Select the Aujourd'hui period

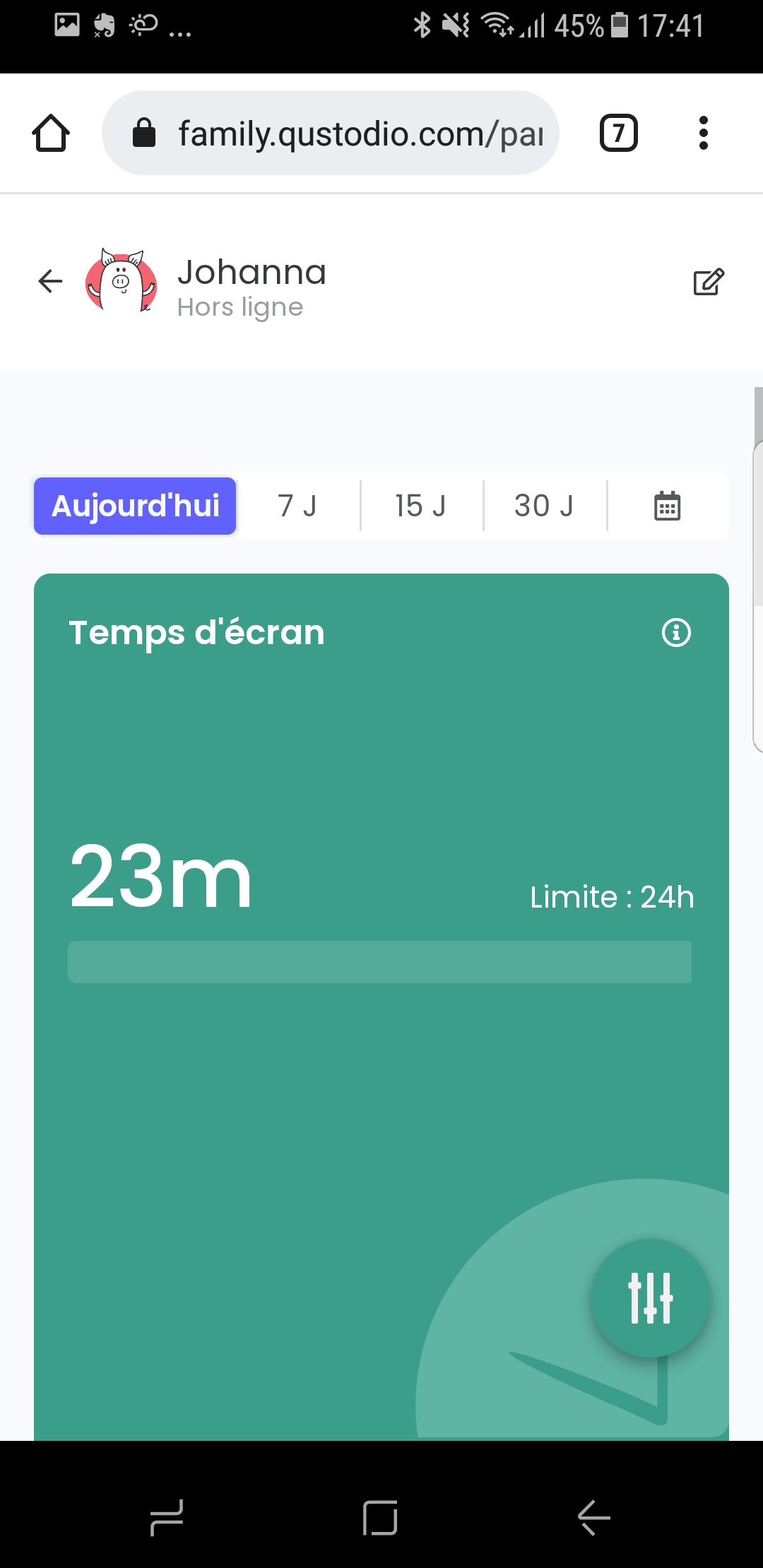[x=135, y=506]
